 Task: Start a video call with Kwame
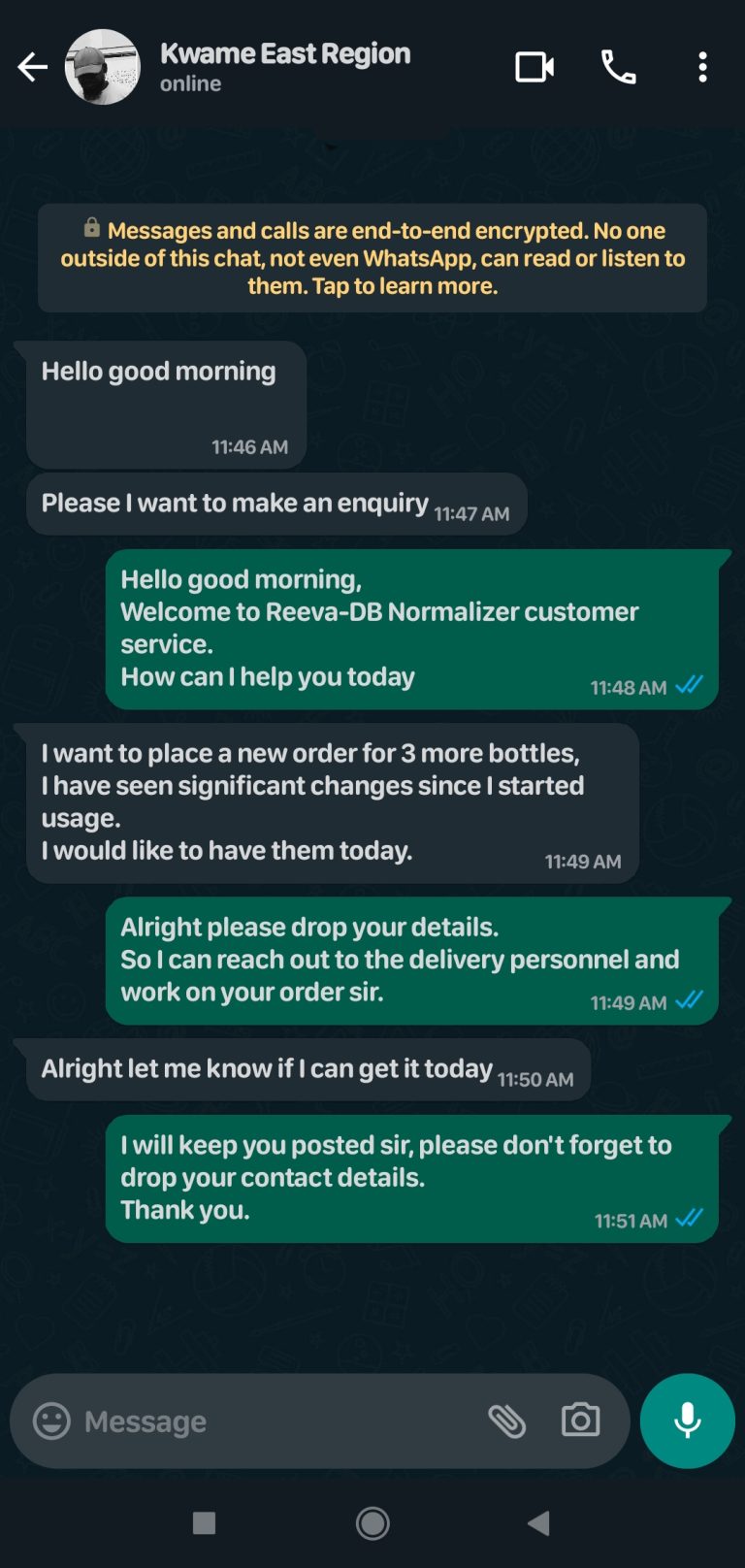click(534, 67)
